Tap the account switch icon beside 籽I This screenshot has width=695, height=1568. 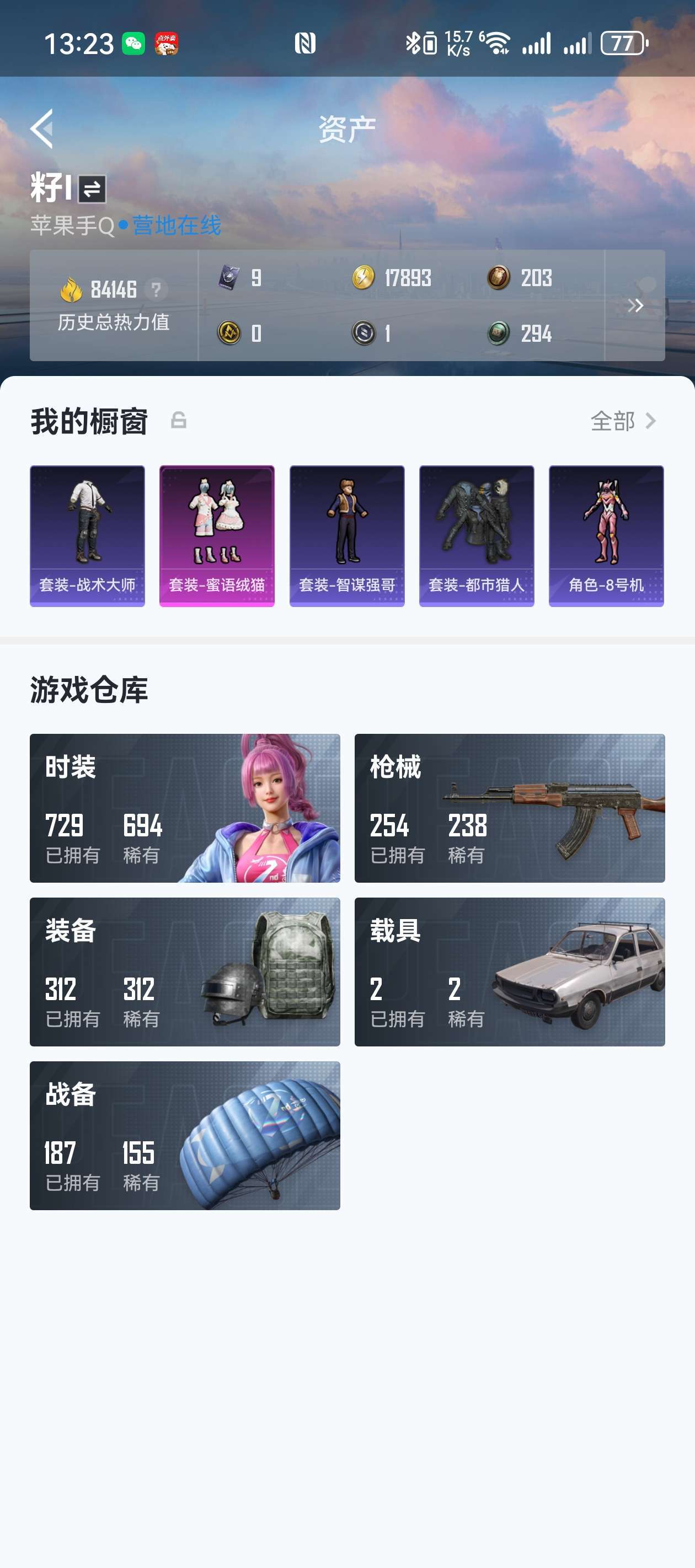[x=92, y=189]
